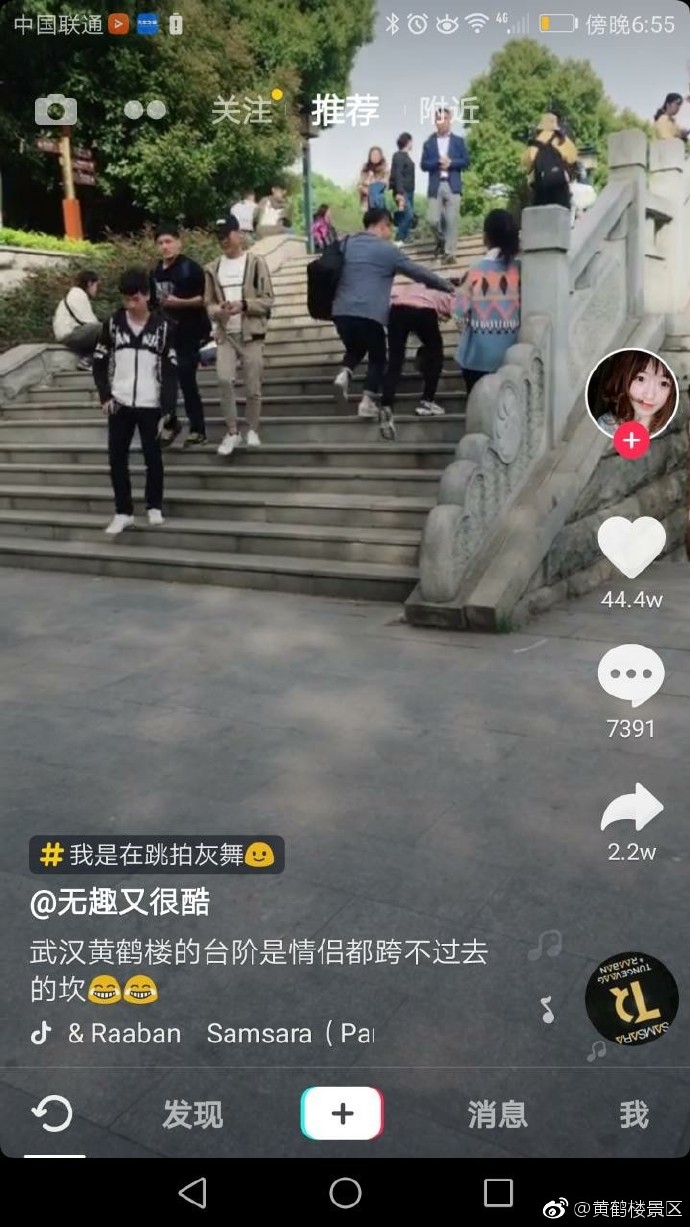
Task: Open the spinning music disc
Action: point(631,998)
